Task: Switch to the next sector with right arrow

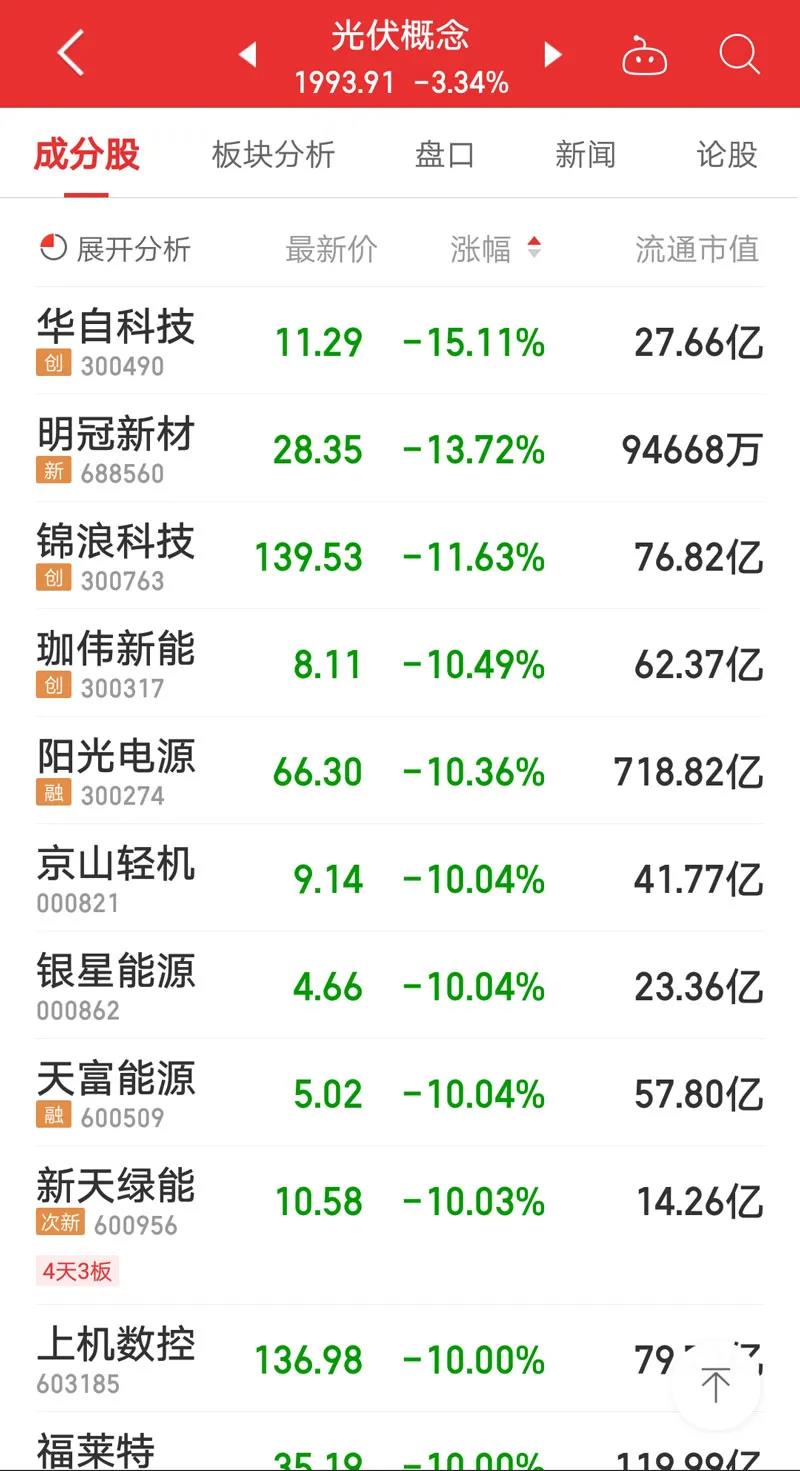Action: (552, 54)
